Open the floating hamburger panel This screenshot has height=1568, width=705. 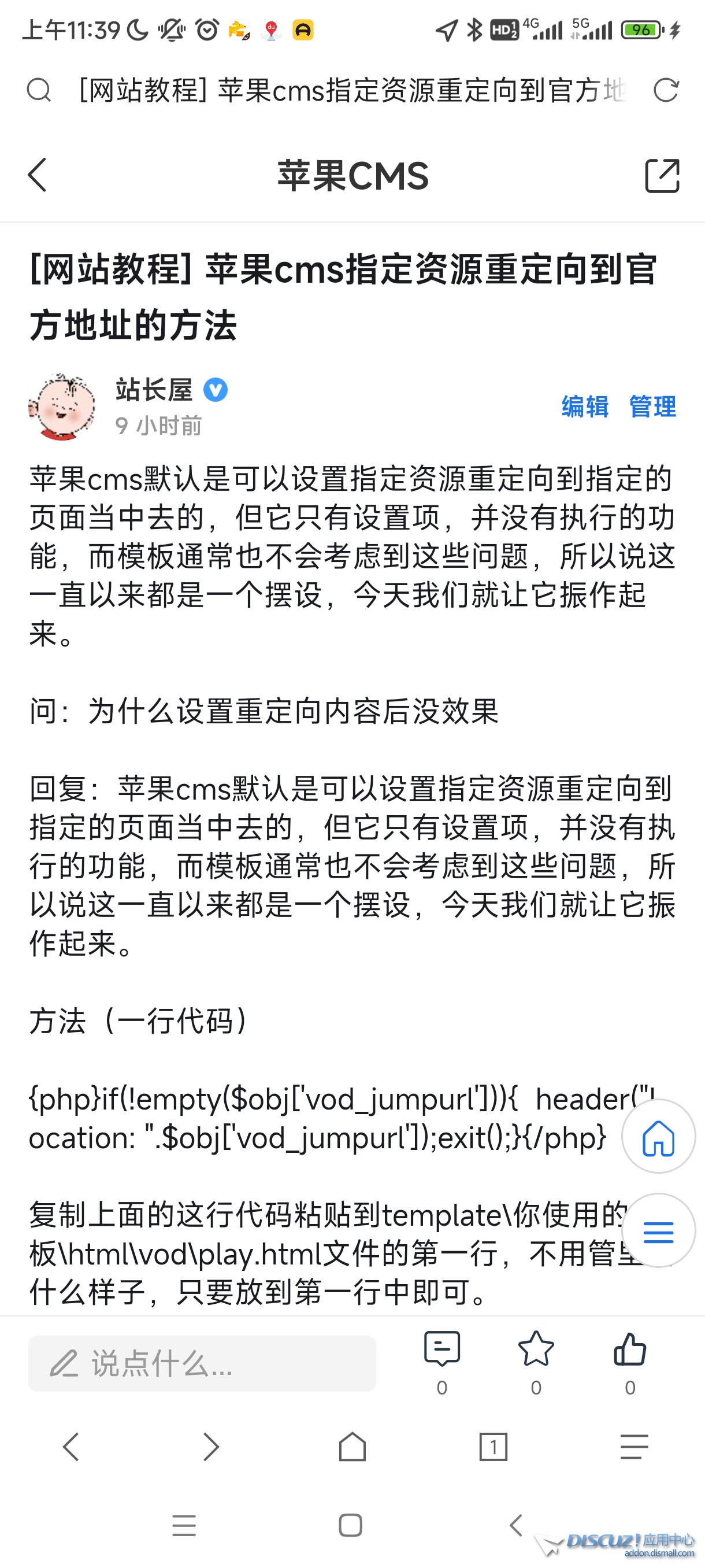click(658, 1231)
